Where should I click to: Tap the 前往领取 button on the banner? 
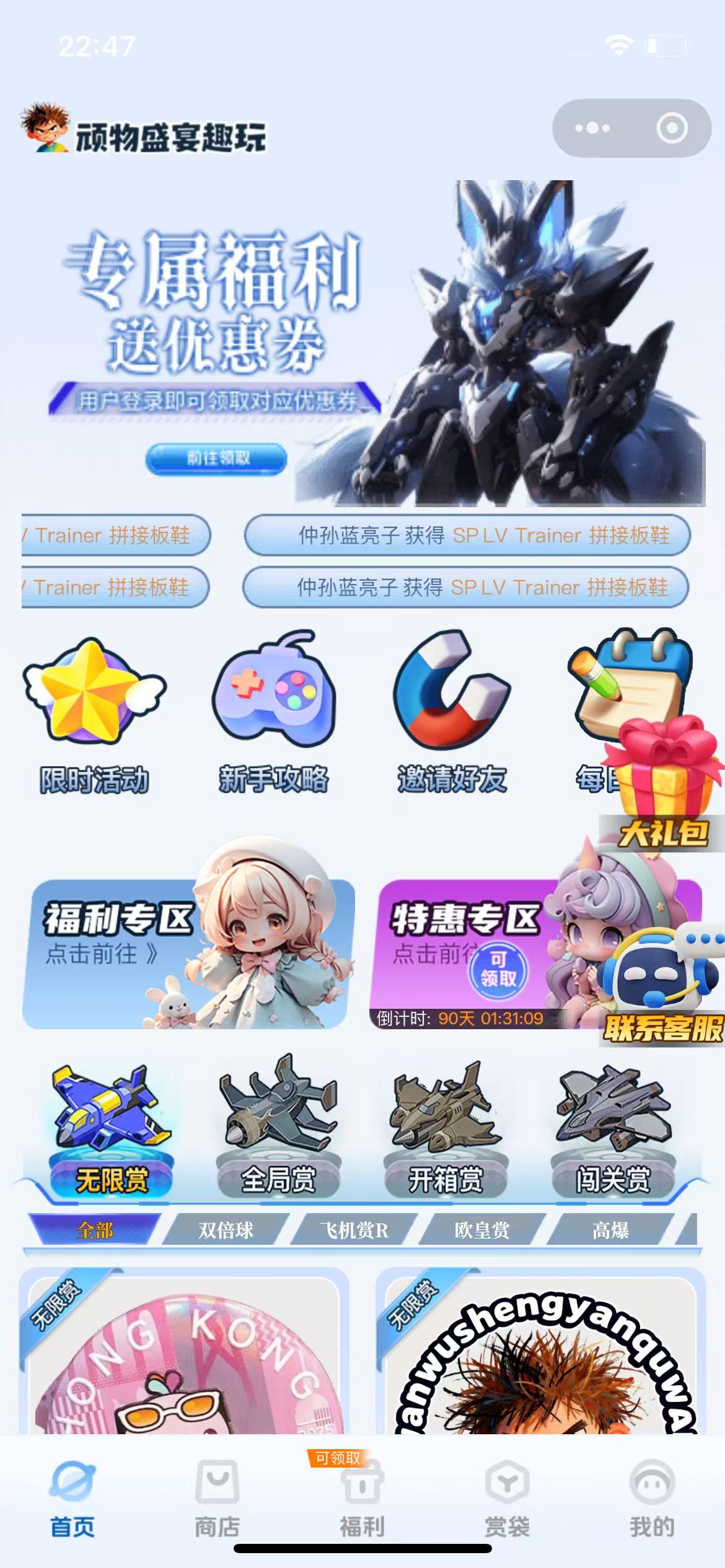[216, 459]
